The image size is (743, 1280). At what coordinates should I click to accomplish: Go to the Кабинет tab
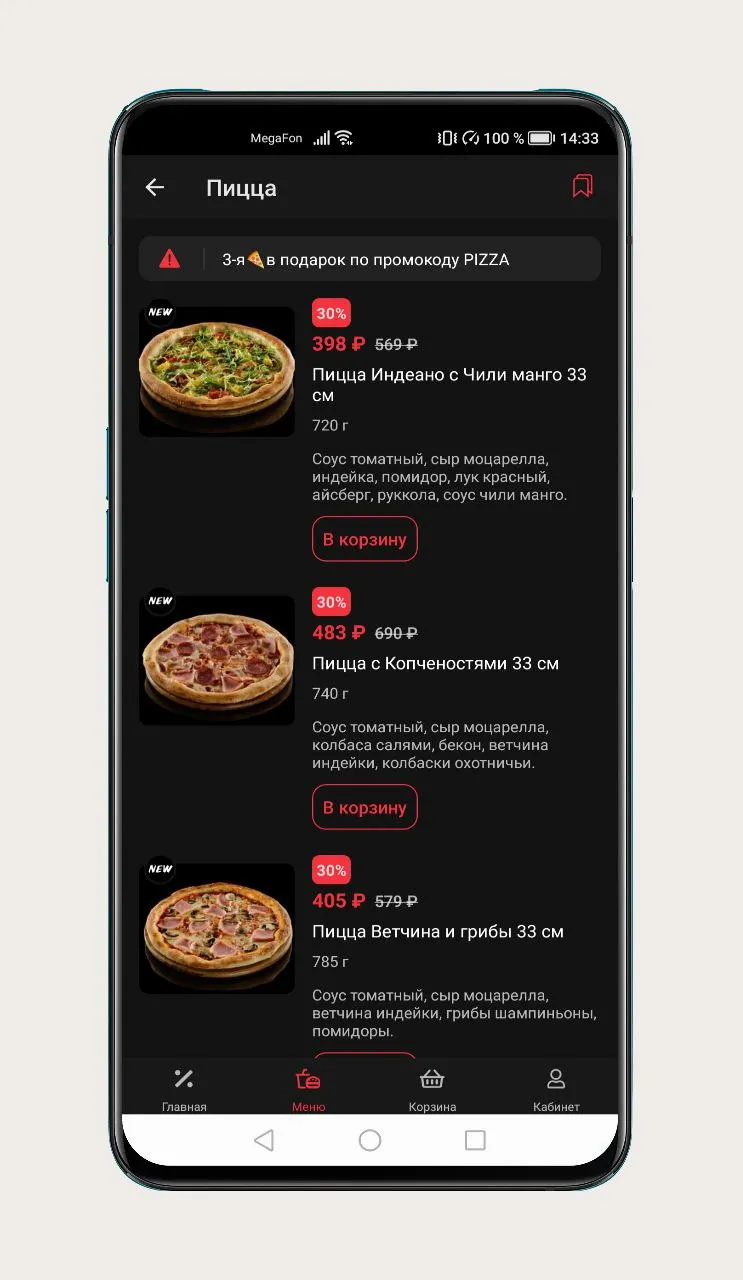(x=556, y=1088)
